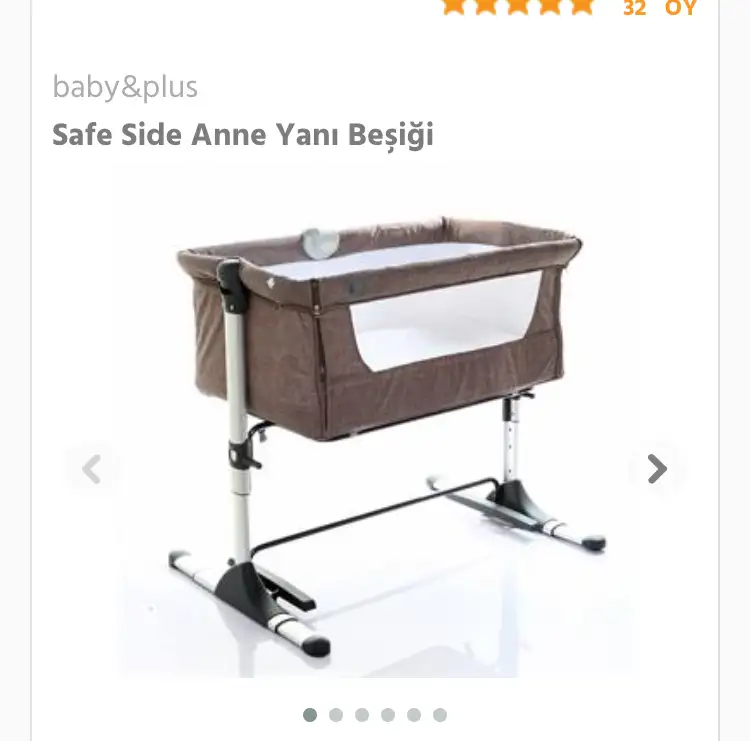This screenshot has width=750, height=741.
Task: Jump to the last carousel dot
Action: click(440, 715)
